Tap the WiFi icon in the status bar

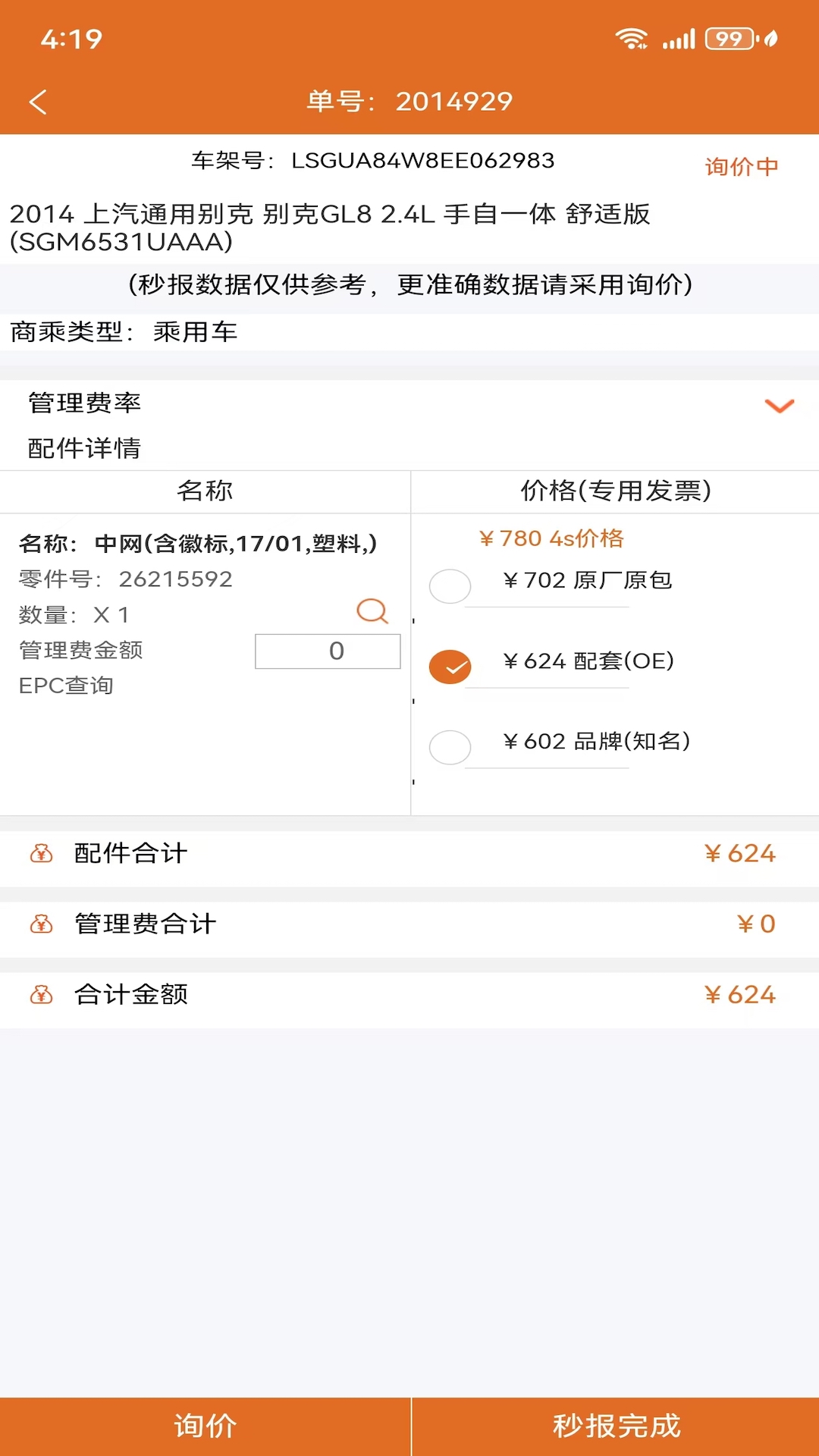632,37
